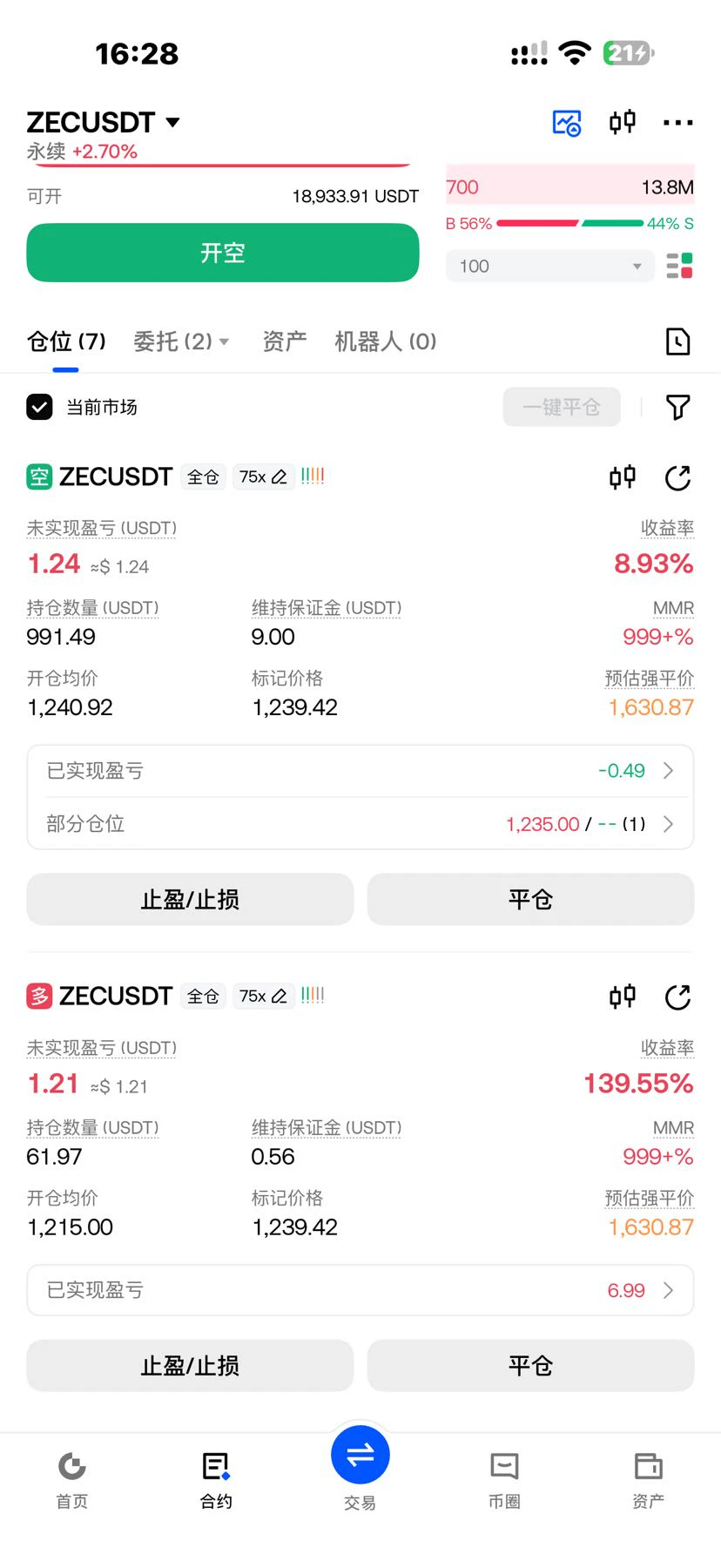Share the short ZECUSDT position
The image size is (721, 1568).
pos(677,477)
